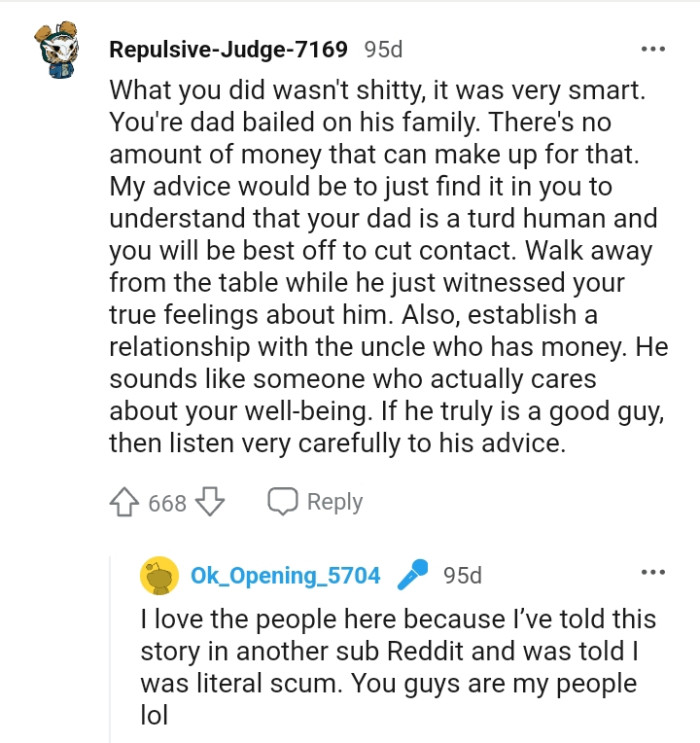The image size is (700, 743).
Task: Open overflow menu on Ok_Opening_5704's reply
Action: point(652,573)
